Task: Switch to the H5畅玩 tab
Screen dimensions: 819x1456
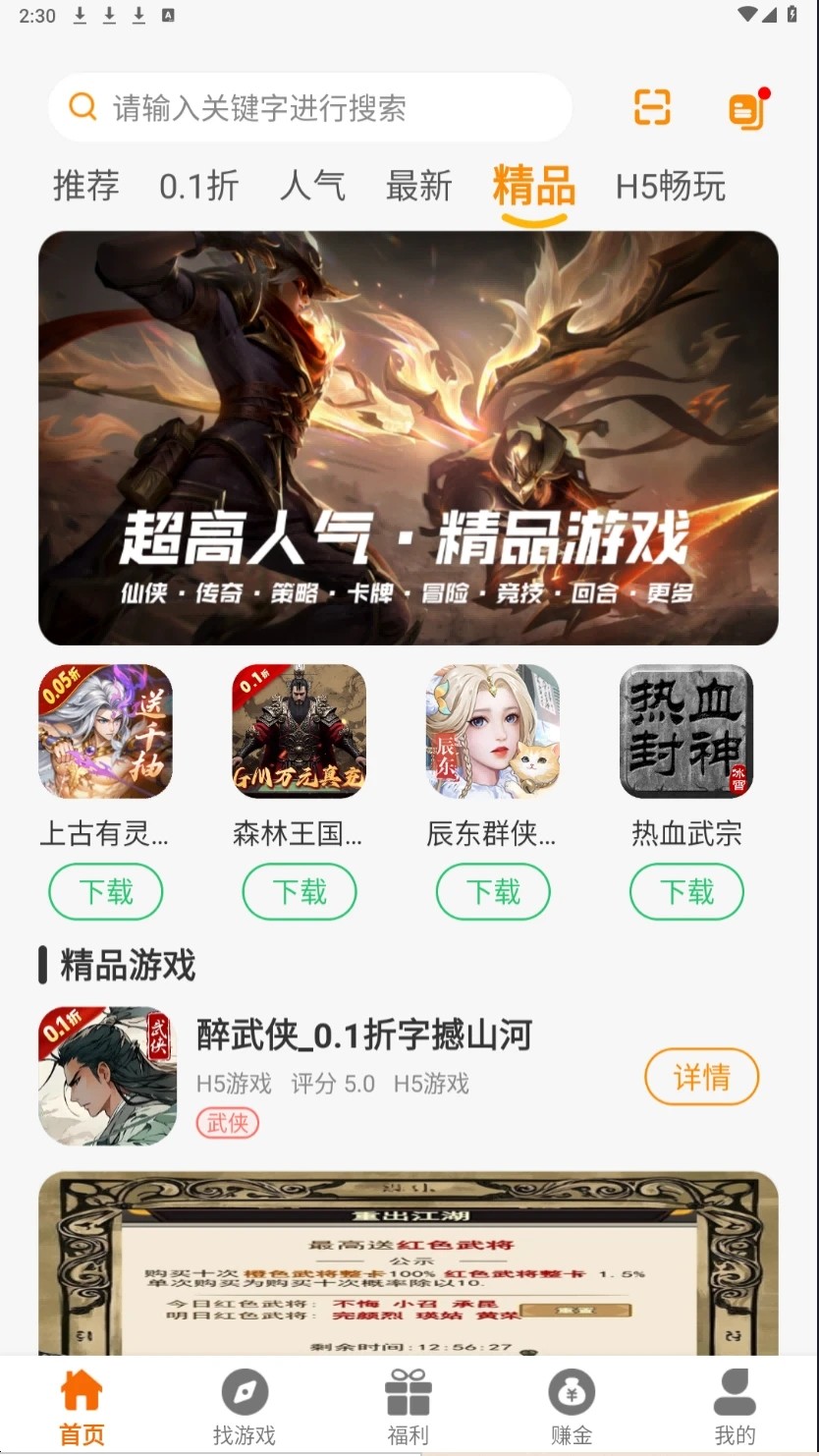Action: (x=670, y=186)
